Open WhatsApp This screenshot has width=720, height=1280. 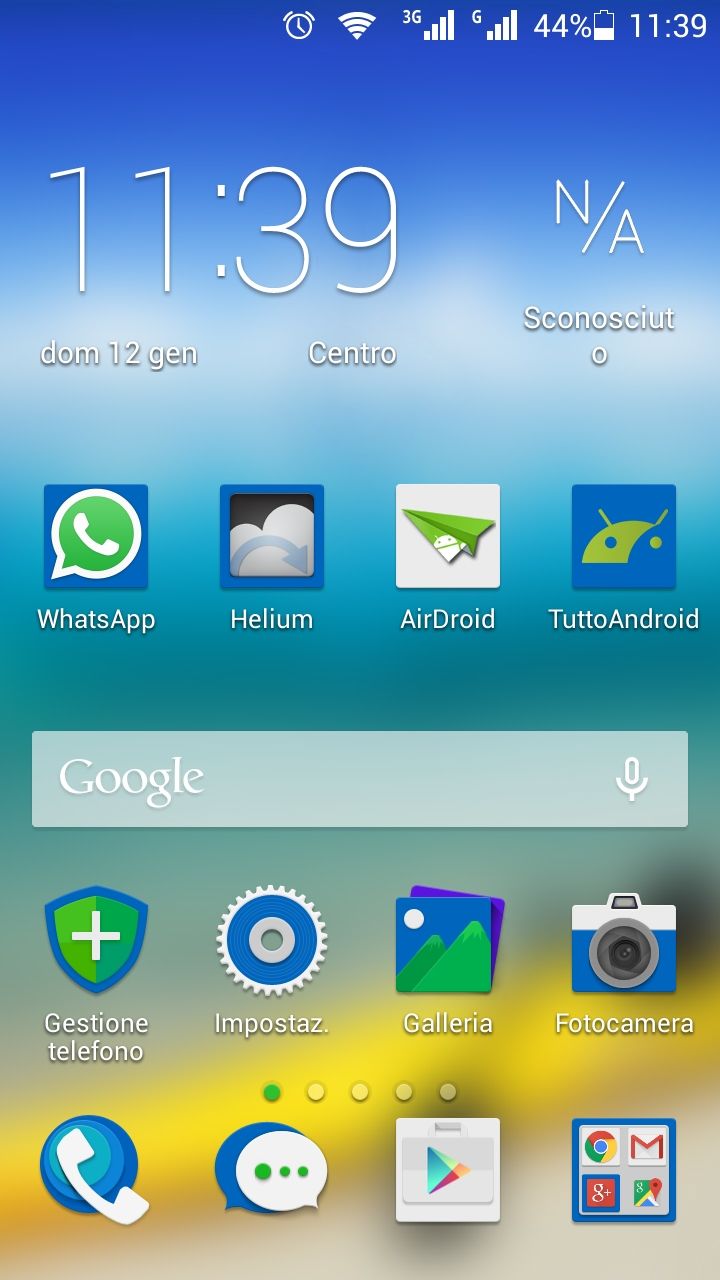click(96, 537)
